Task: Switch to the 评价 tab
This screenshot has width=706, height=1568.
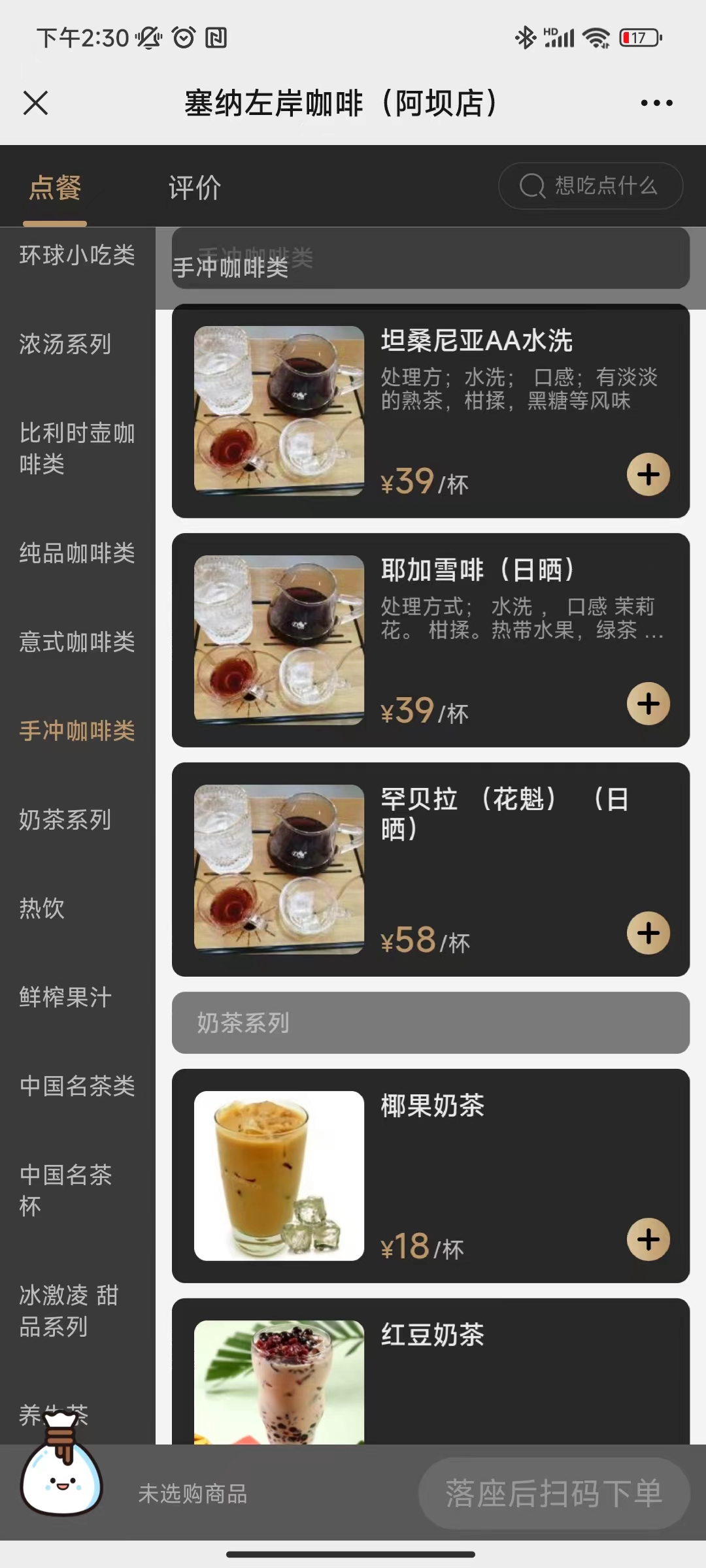Action: click(195, 188)
